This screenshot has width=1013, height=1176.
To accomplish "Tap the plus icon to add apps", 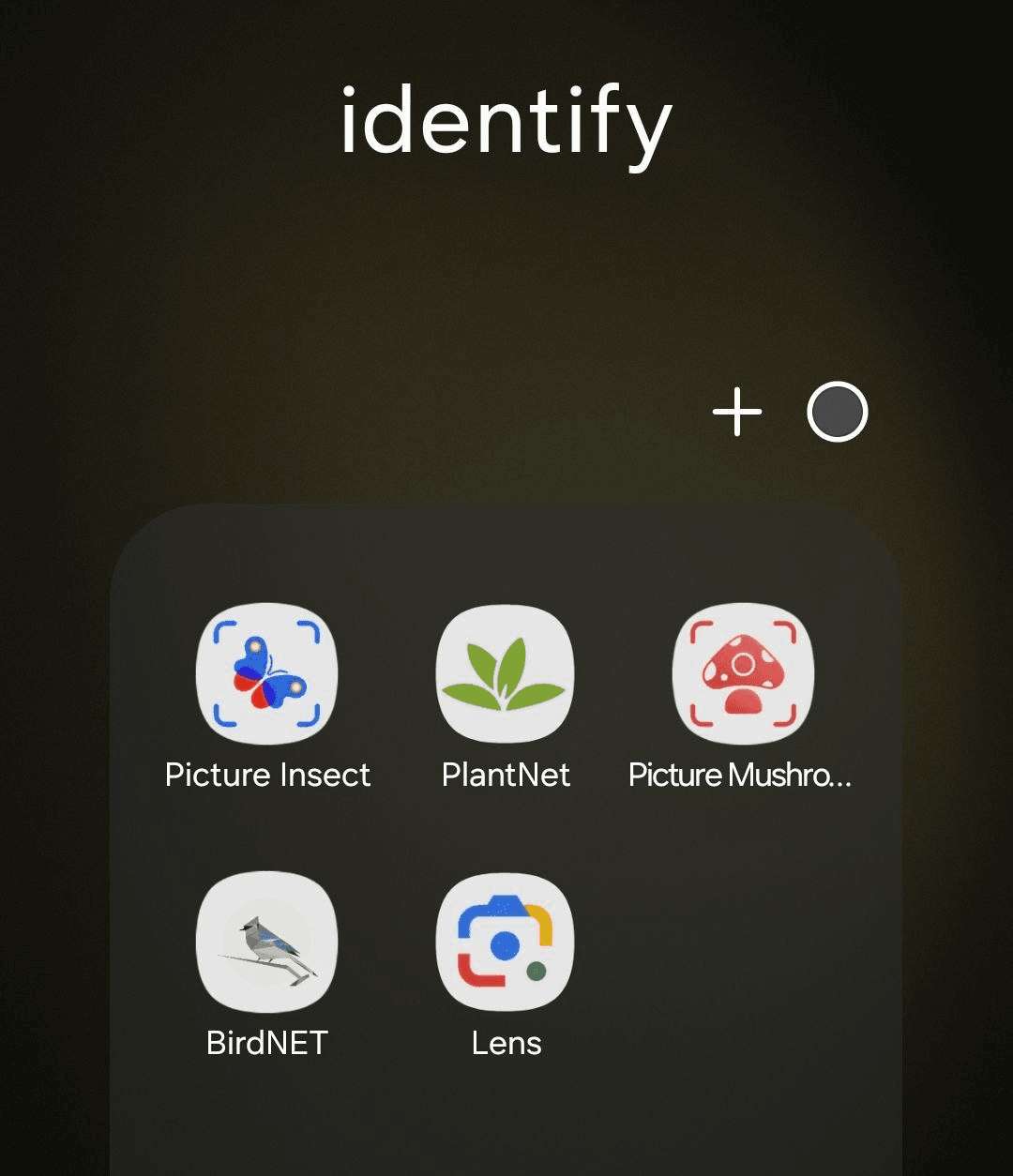I will click(737, 411).
